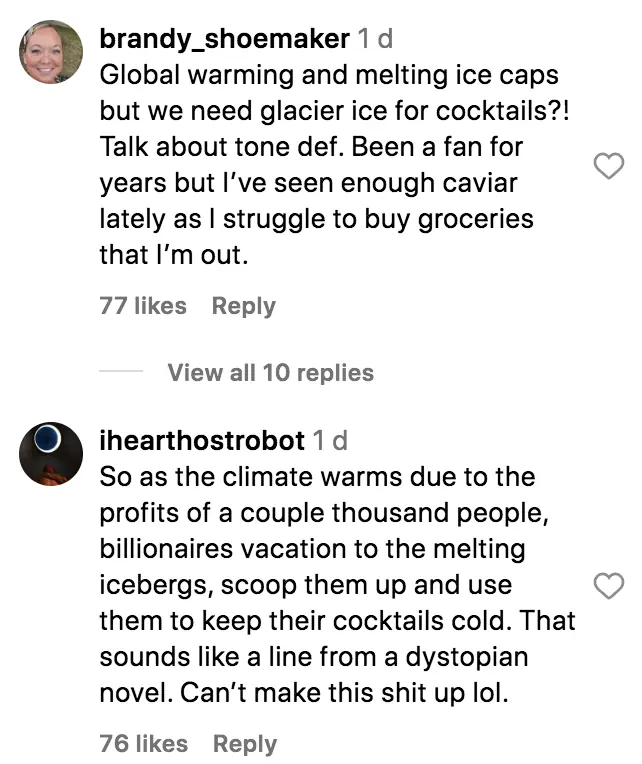The height and width of the screenshot is (764, 642).
Task: Open ihearthostrobot's profile picture
Action: tap(51, 454)
